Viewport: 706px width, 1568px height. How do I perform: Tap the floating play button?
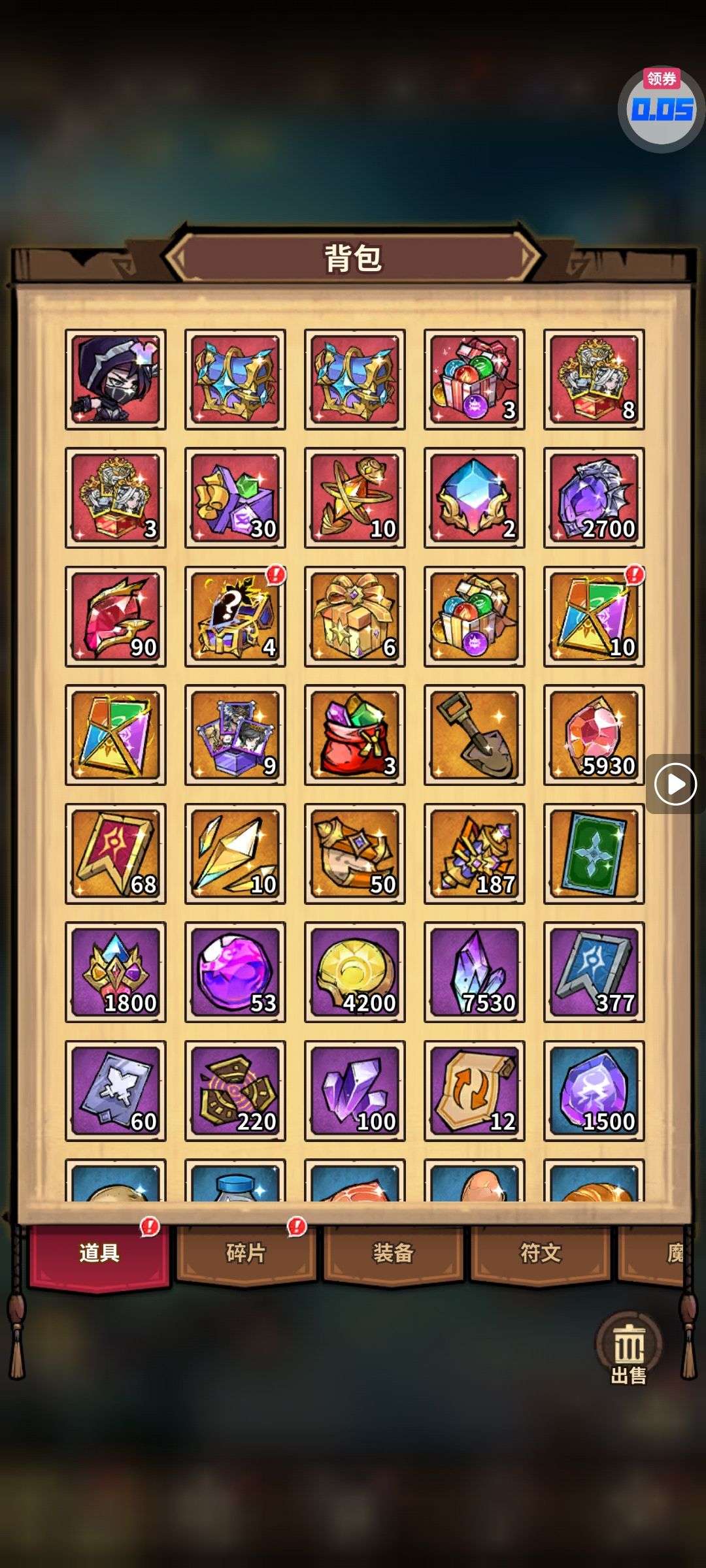pyautogui.click(x=675, y=783)
